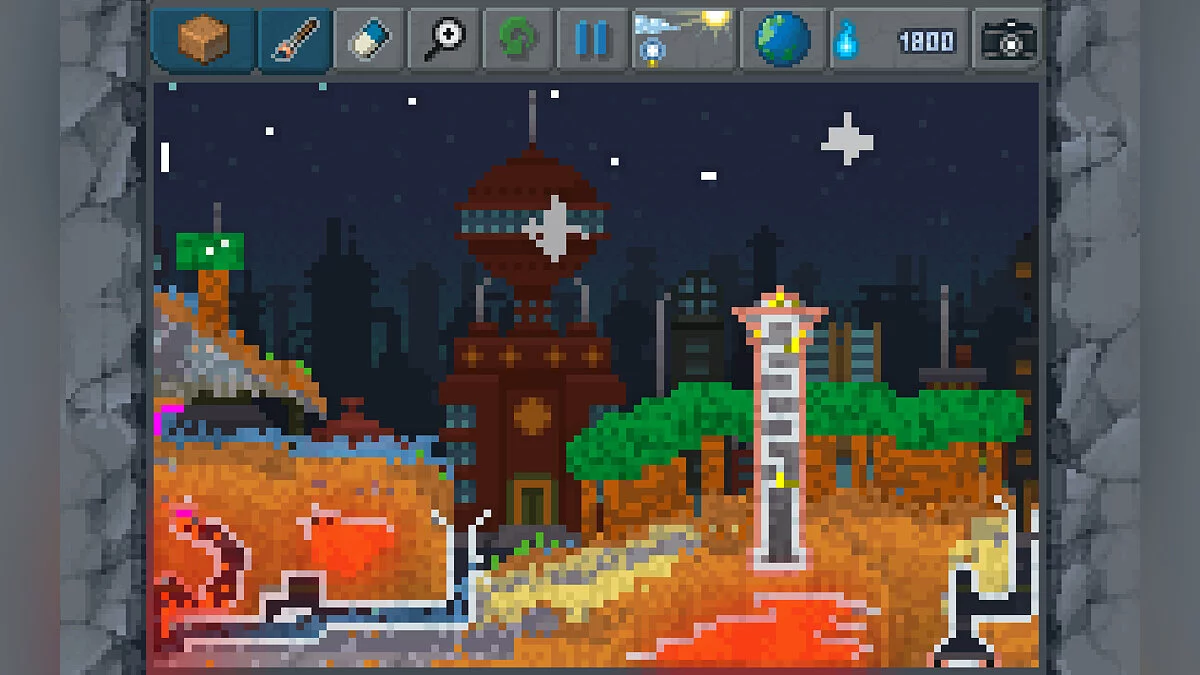The height and width of the screenshot is (675, 1200).
Task: Undo with the green arrow
Action: pos(518,40)
